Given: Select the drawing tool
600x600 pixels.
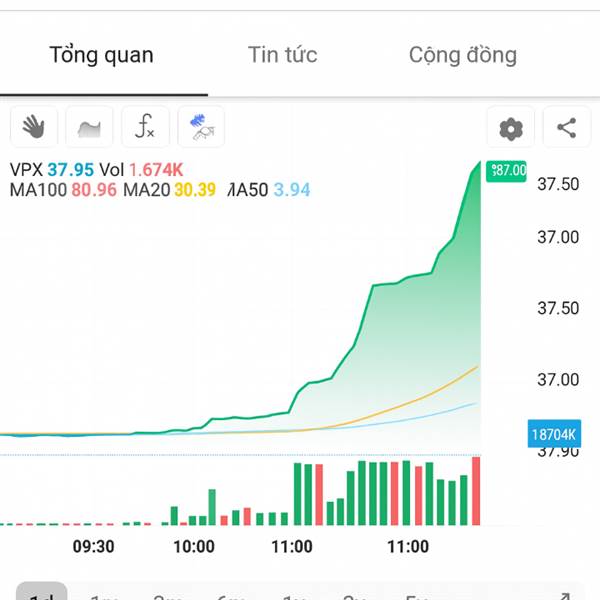Looking at the screenshot, I should point(201,127).
